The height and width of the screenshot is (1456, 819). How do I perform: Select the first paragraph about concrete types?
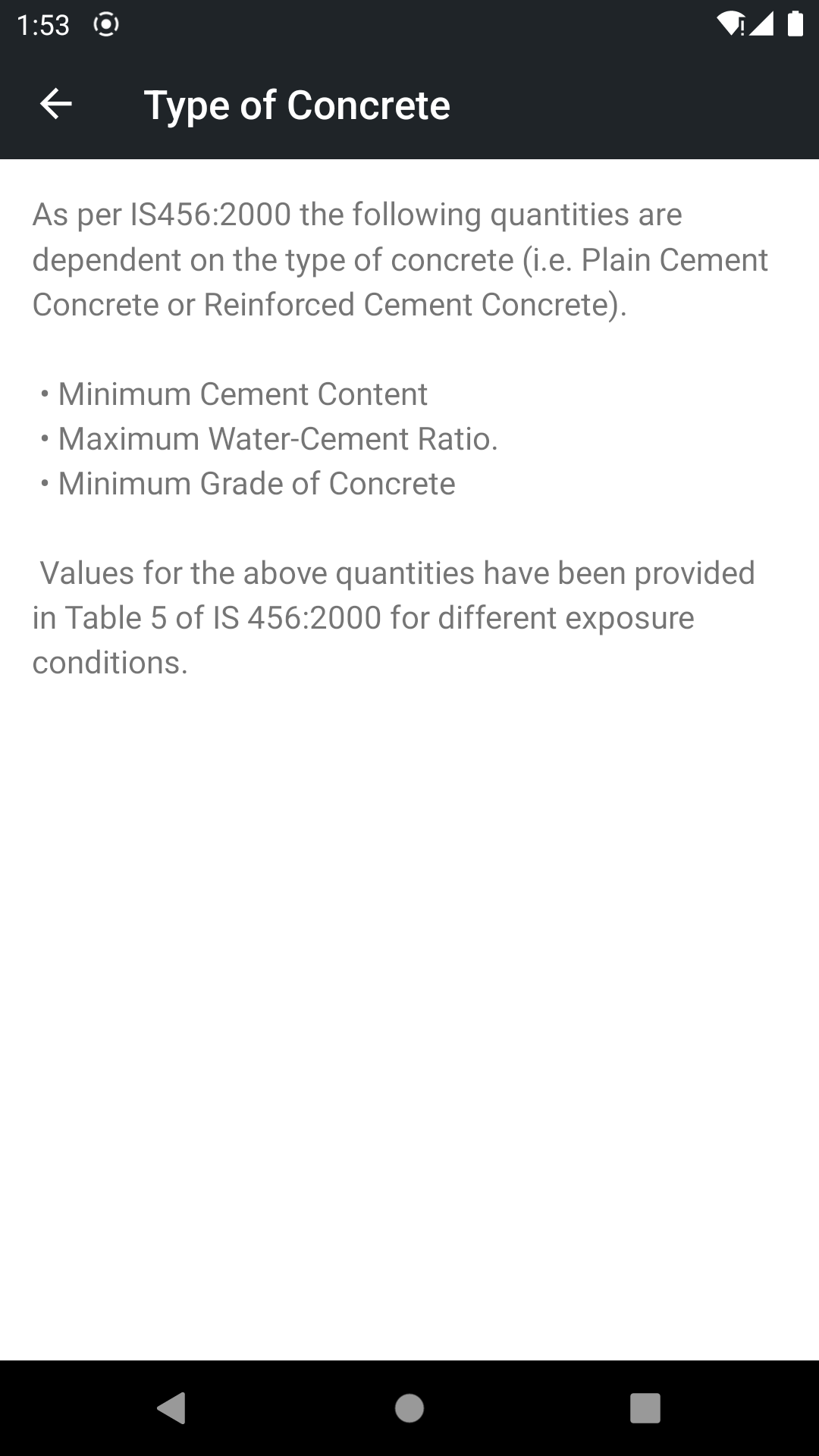pos(400,260)
